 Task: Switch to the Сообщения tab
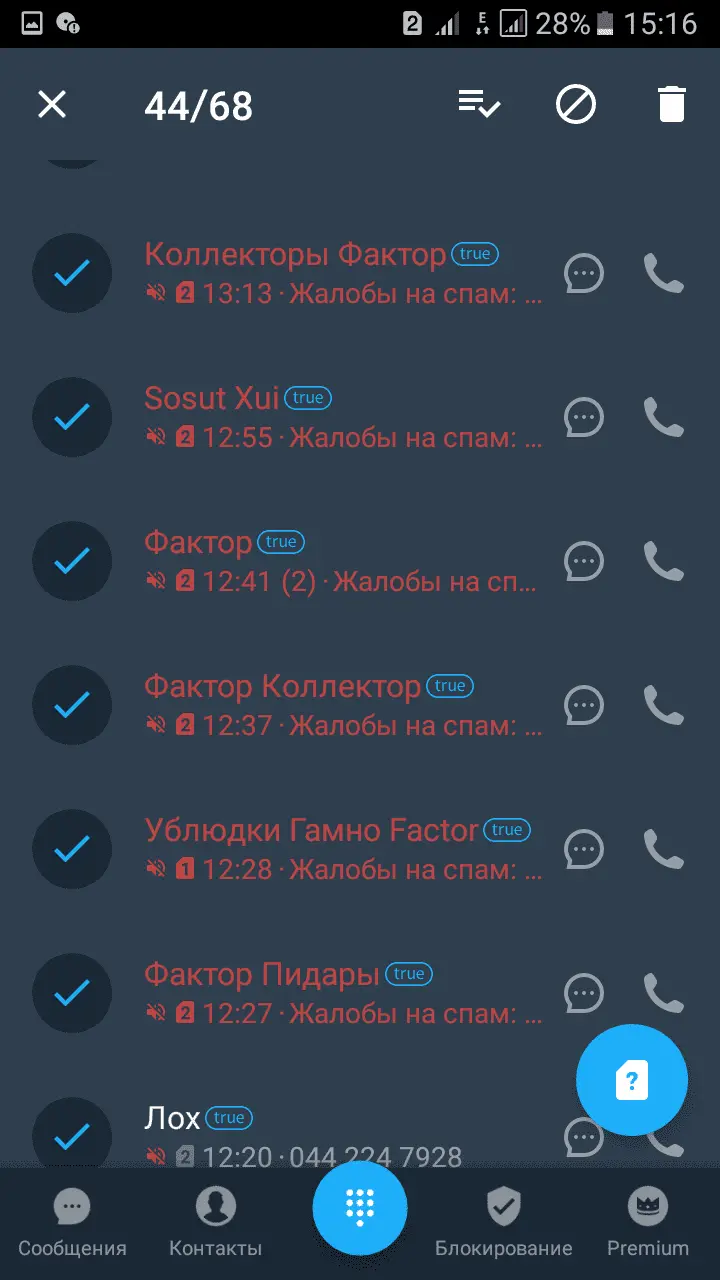coord(72,1222)
